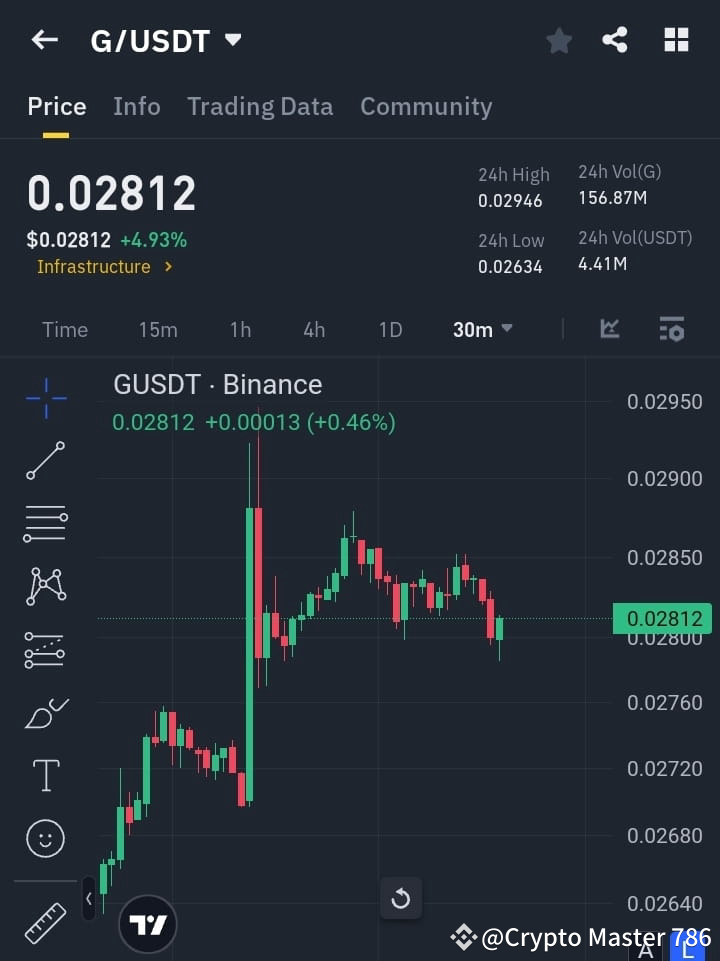Select the trend line drawing tool
The height and width of the screenshot is (961, 720).
pyautogui.click(x=45, y=461)
